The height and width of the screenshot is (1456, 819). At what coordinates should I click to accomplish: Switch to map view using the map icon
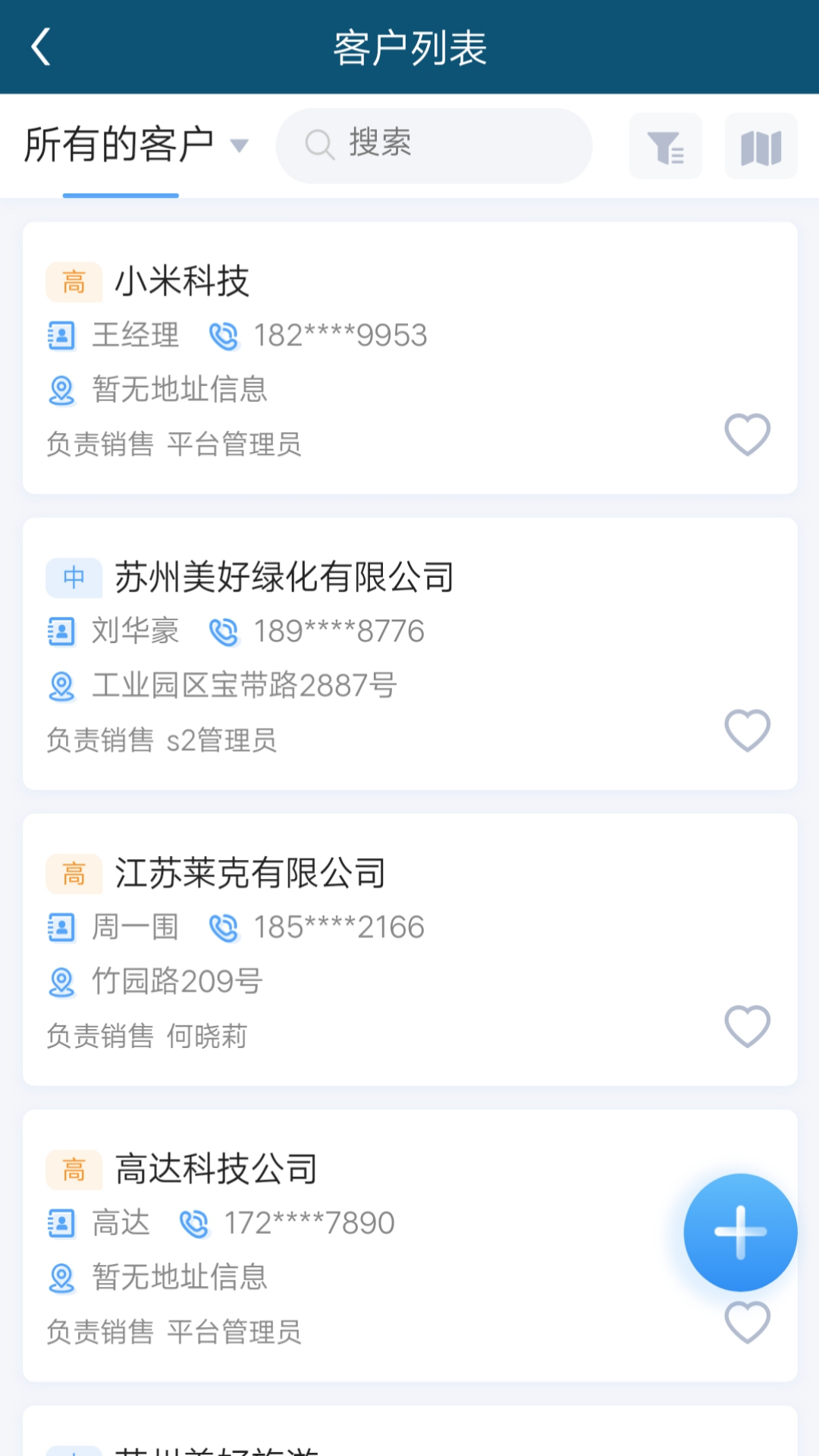point(761,146)
